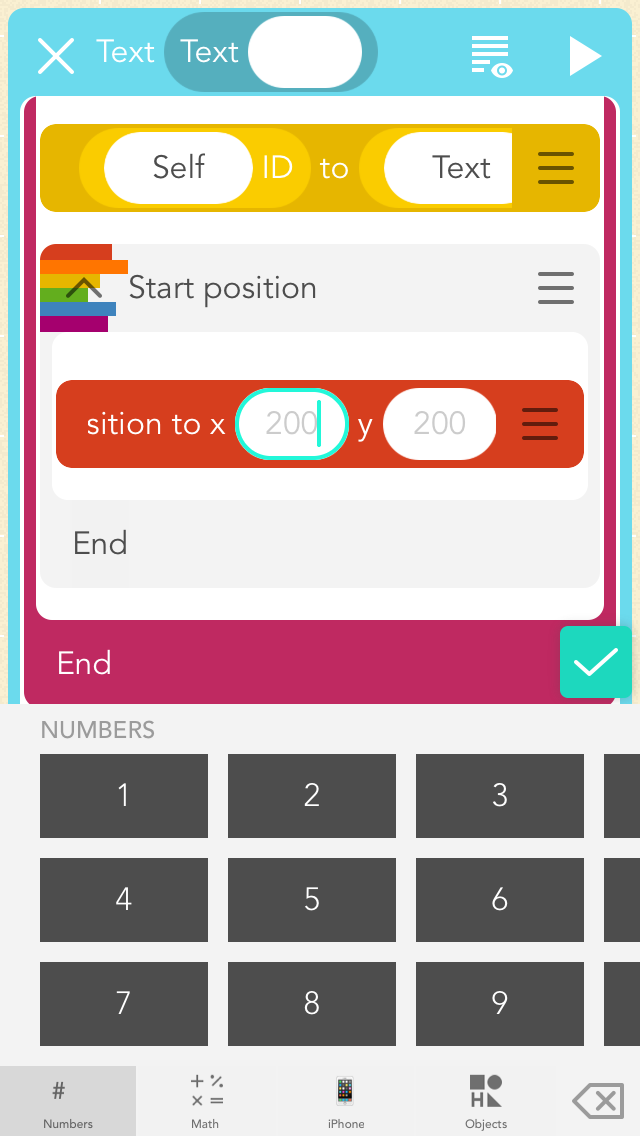
Task: Open the Self ID block's menu handle
Action: click(x=556, y=168)
